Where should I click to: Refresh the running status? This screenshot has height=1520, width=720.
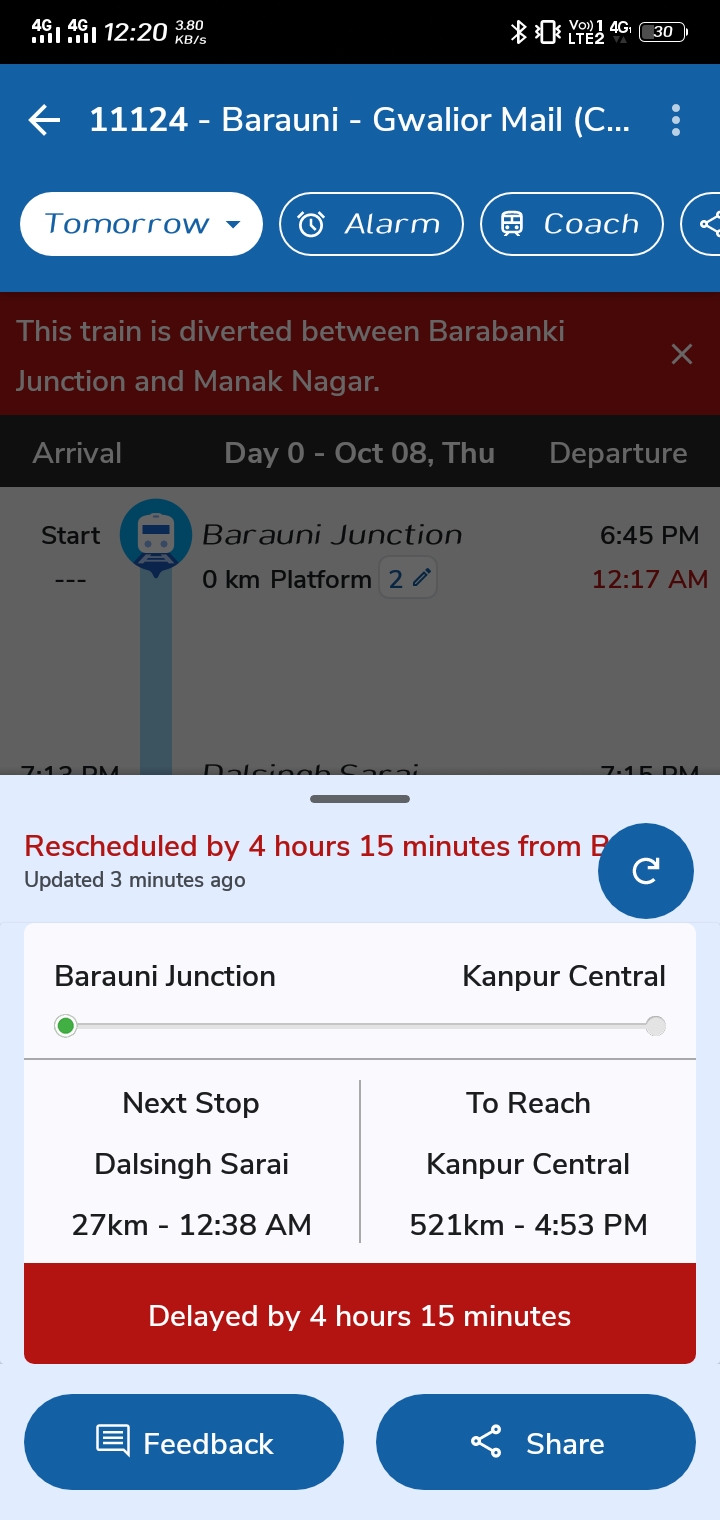click(646, 871)
